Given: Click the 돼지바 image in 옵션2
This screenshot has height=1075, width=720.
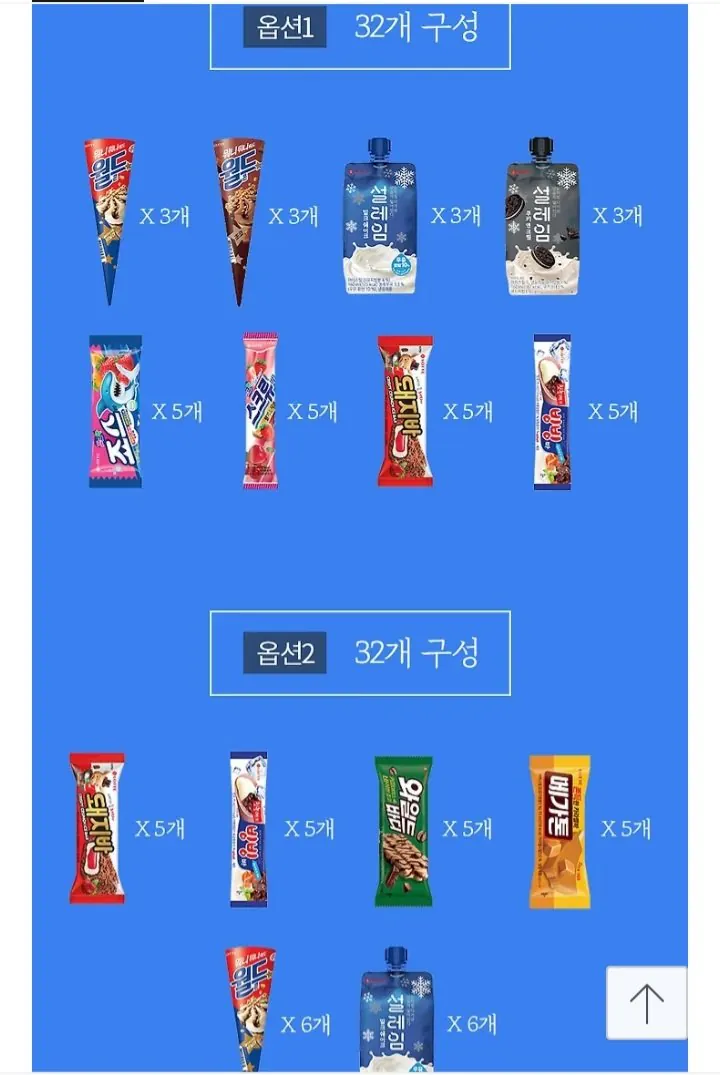Looking at the screenshot, I should [100, 828].
